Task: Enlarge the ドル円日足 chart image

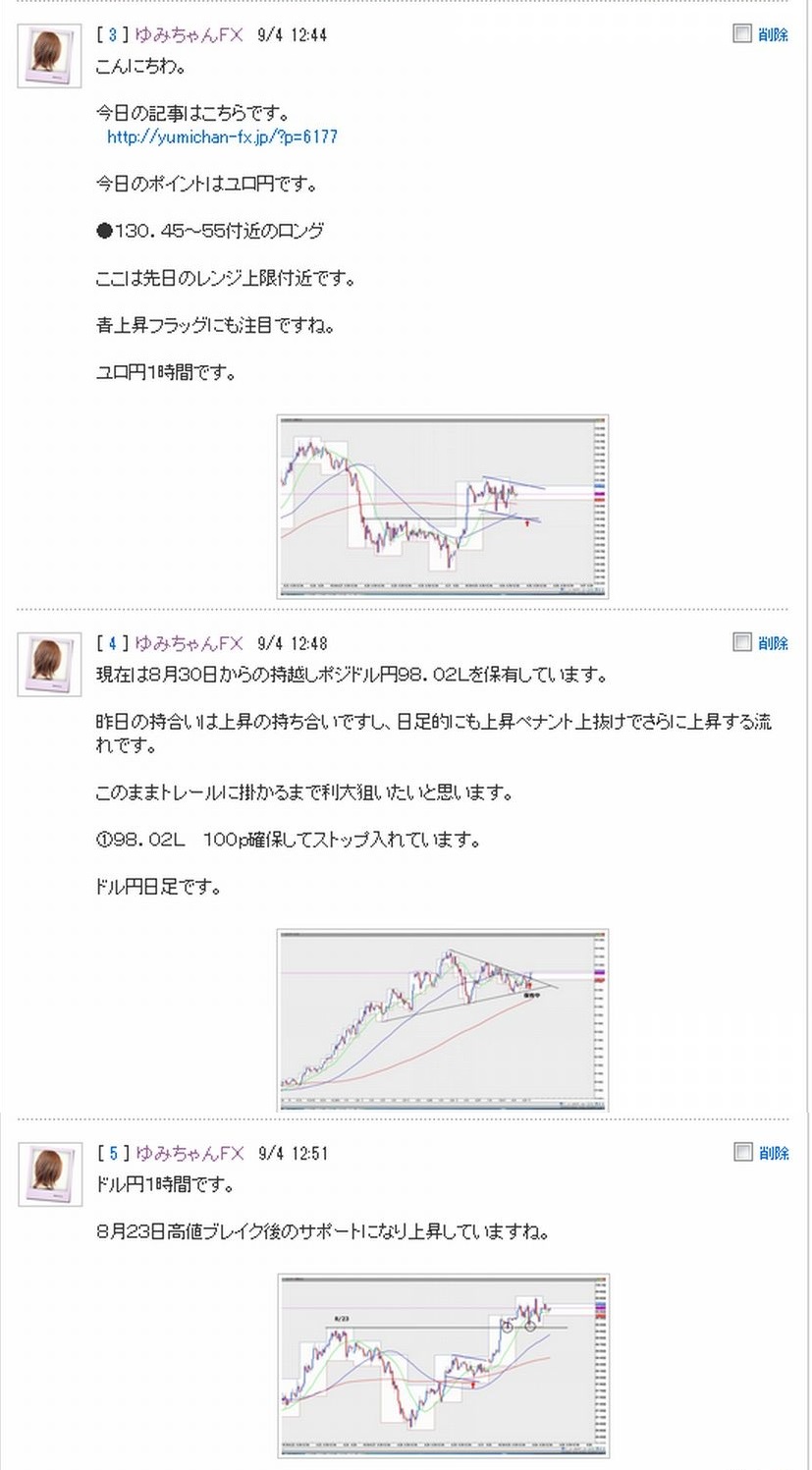Action: tap(443, 1020)
